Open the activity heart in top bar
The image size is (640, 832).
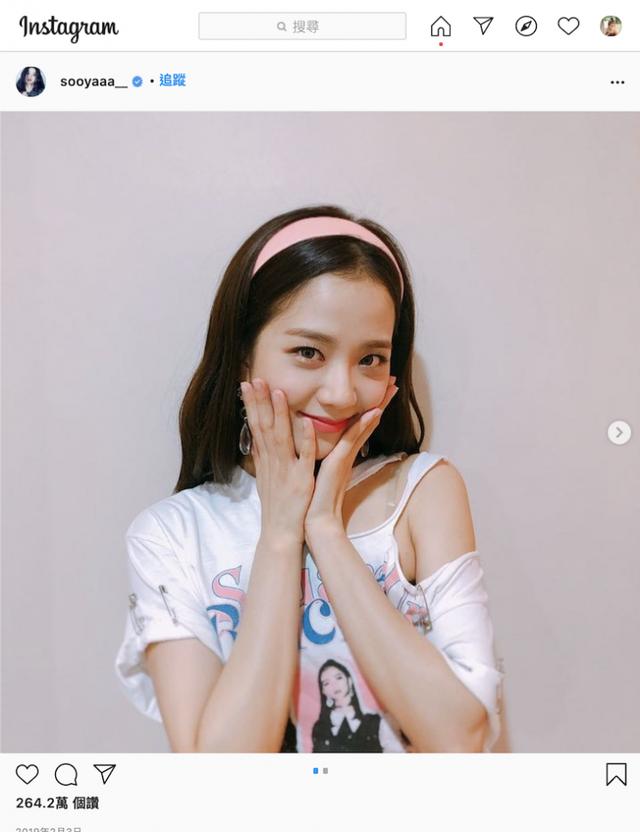pos(568,26)
